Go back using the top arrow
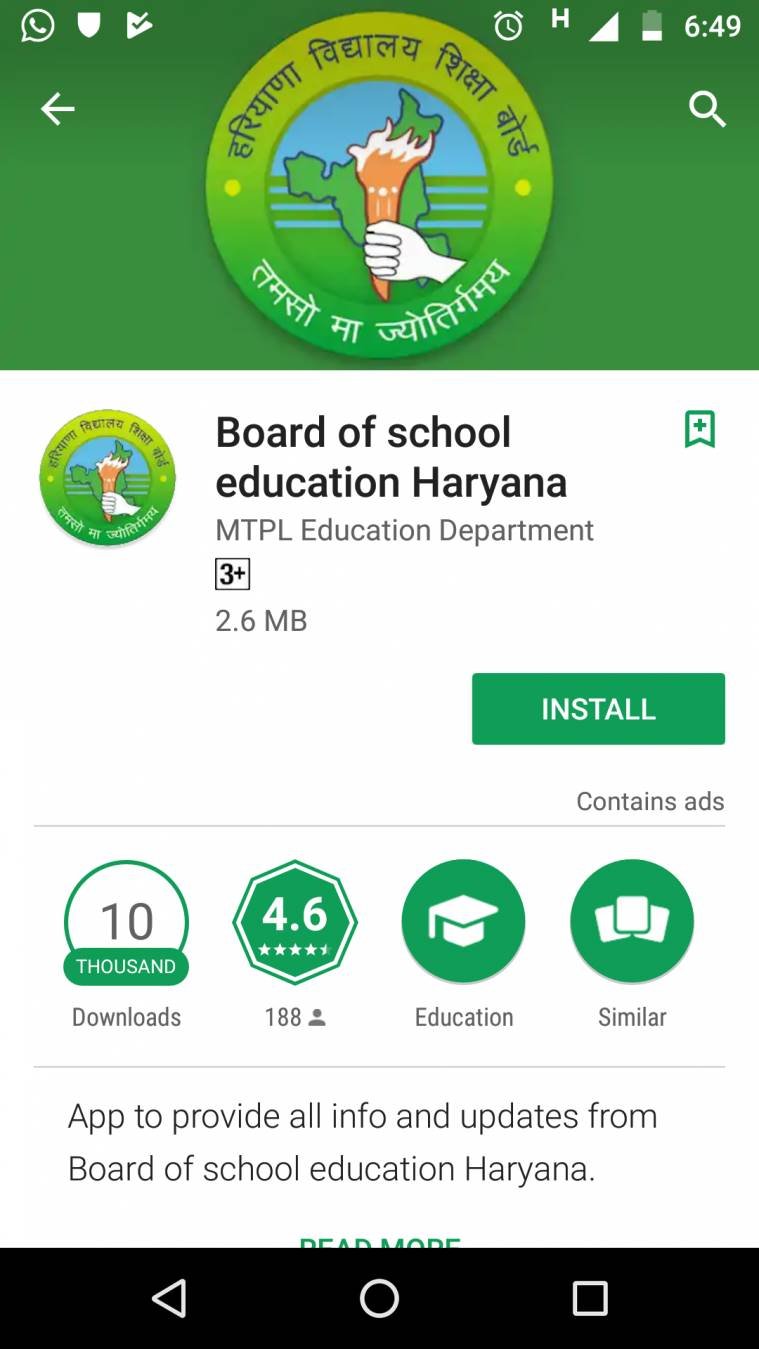Screen dimensions: 759x1349 57,109
